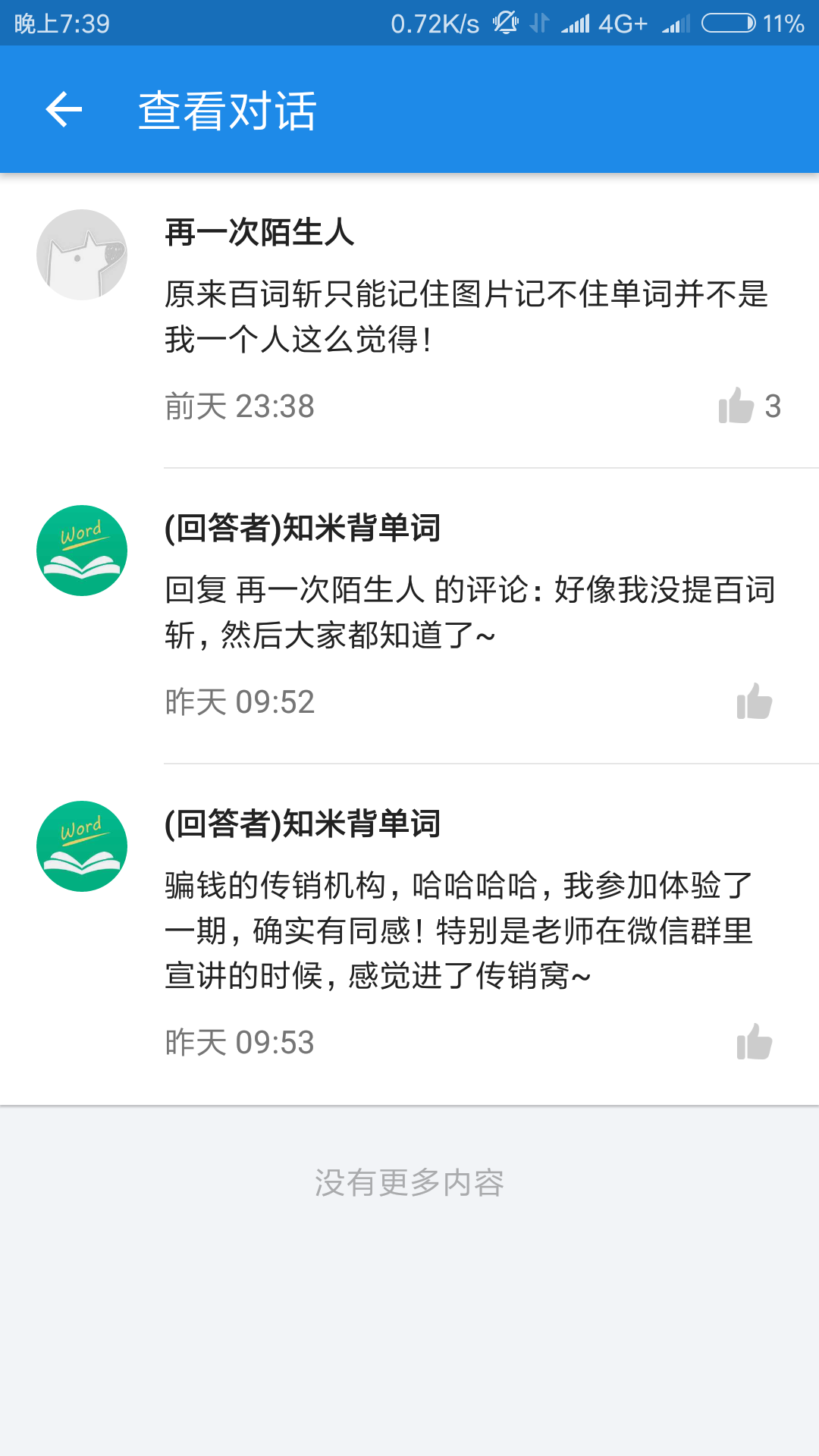This screenshot has height=1456, width=819.
Task: Open 知米背单词 avatar on 09:52 reply
Action: [x=82, y=551]
